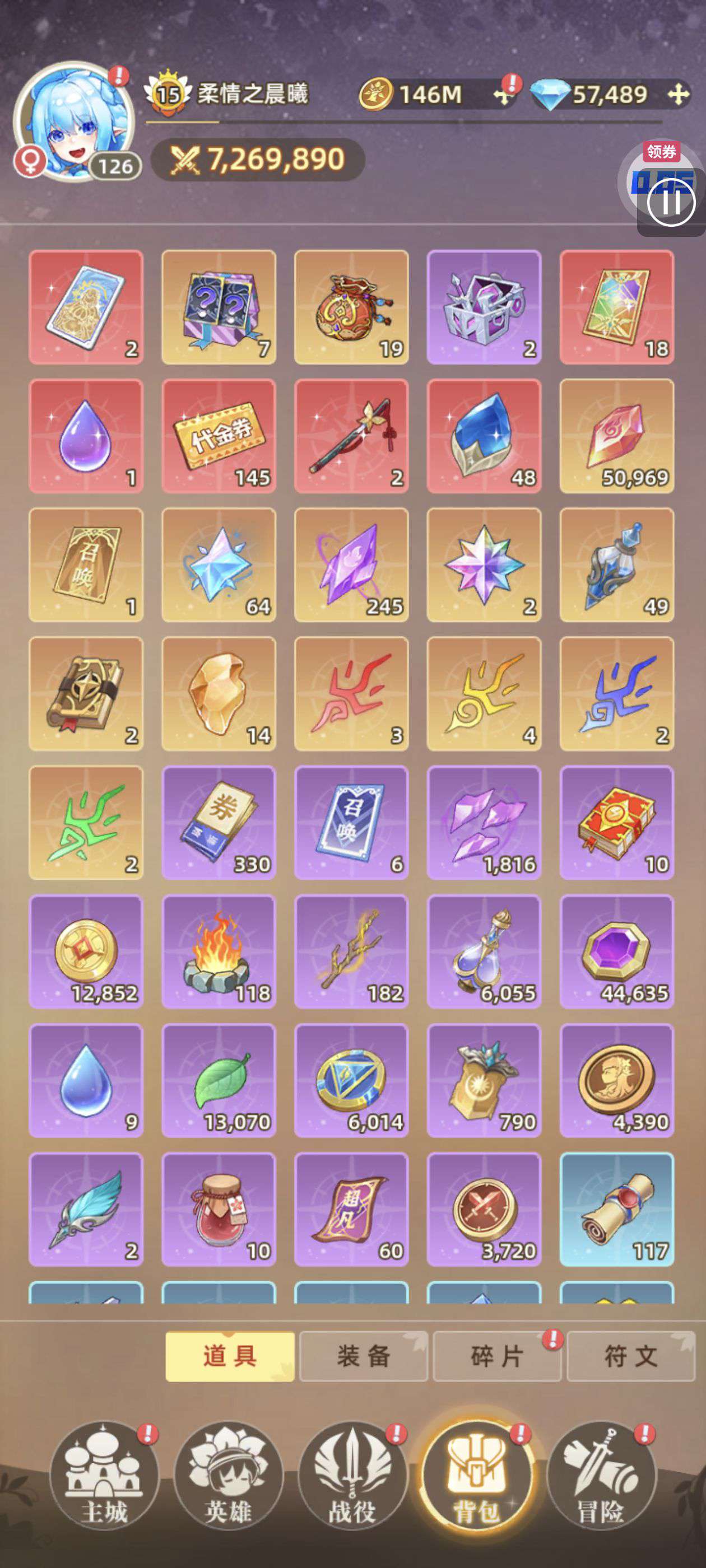706x1568 pixels.
Task: Open the 冒险 adventure section
Action: 601,1476
